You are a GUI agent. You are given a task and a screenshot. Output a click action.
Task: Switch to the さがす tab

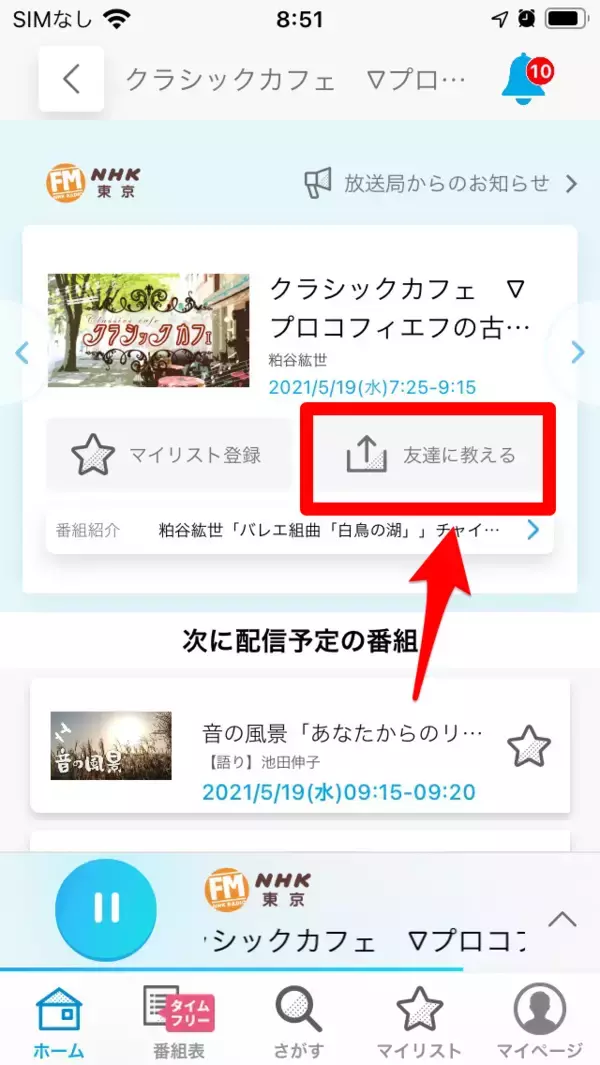[298, 1021]
